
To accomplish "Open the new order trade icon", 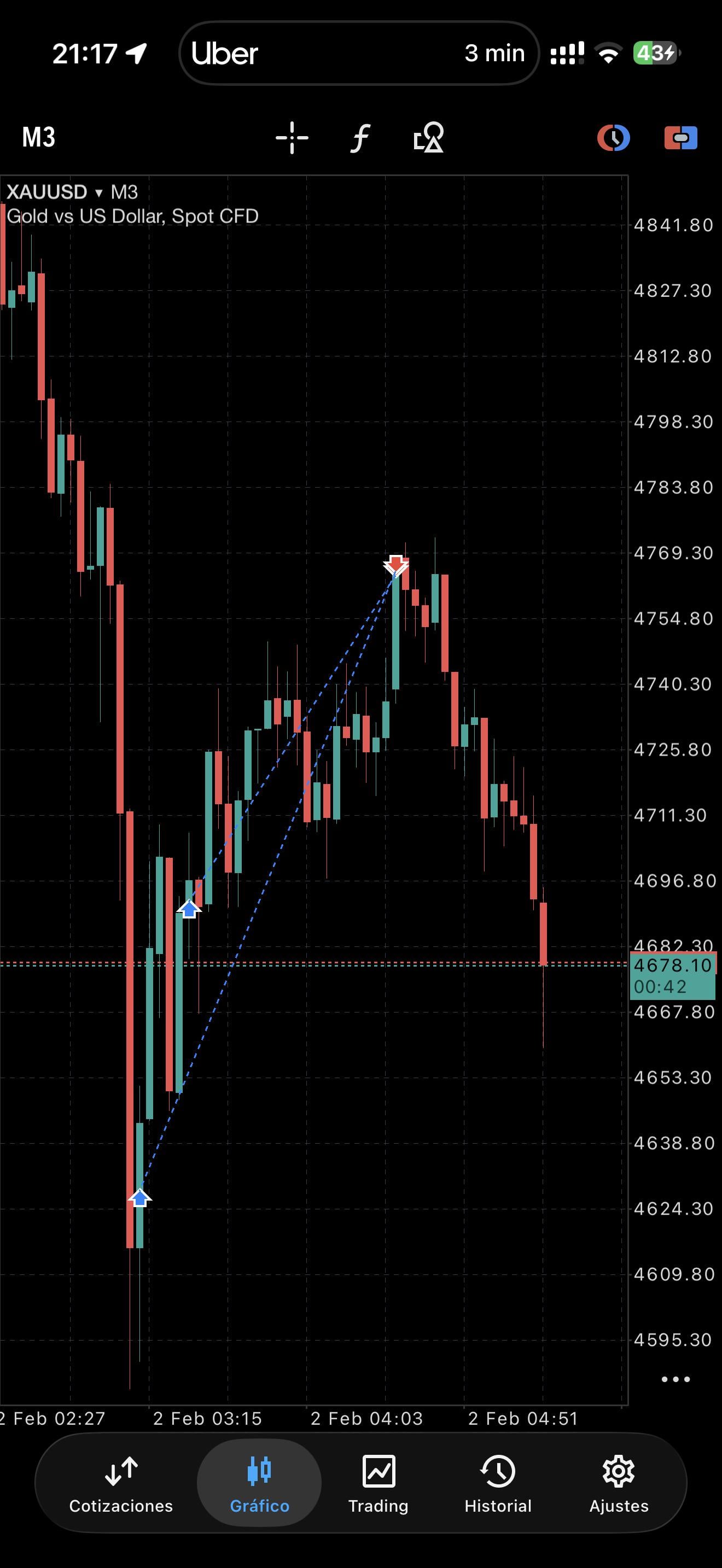I will pyautogui.click(x=680, y=138).
